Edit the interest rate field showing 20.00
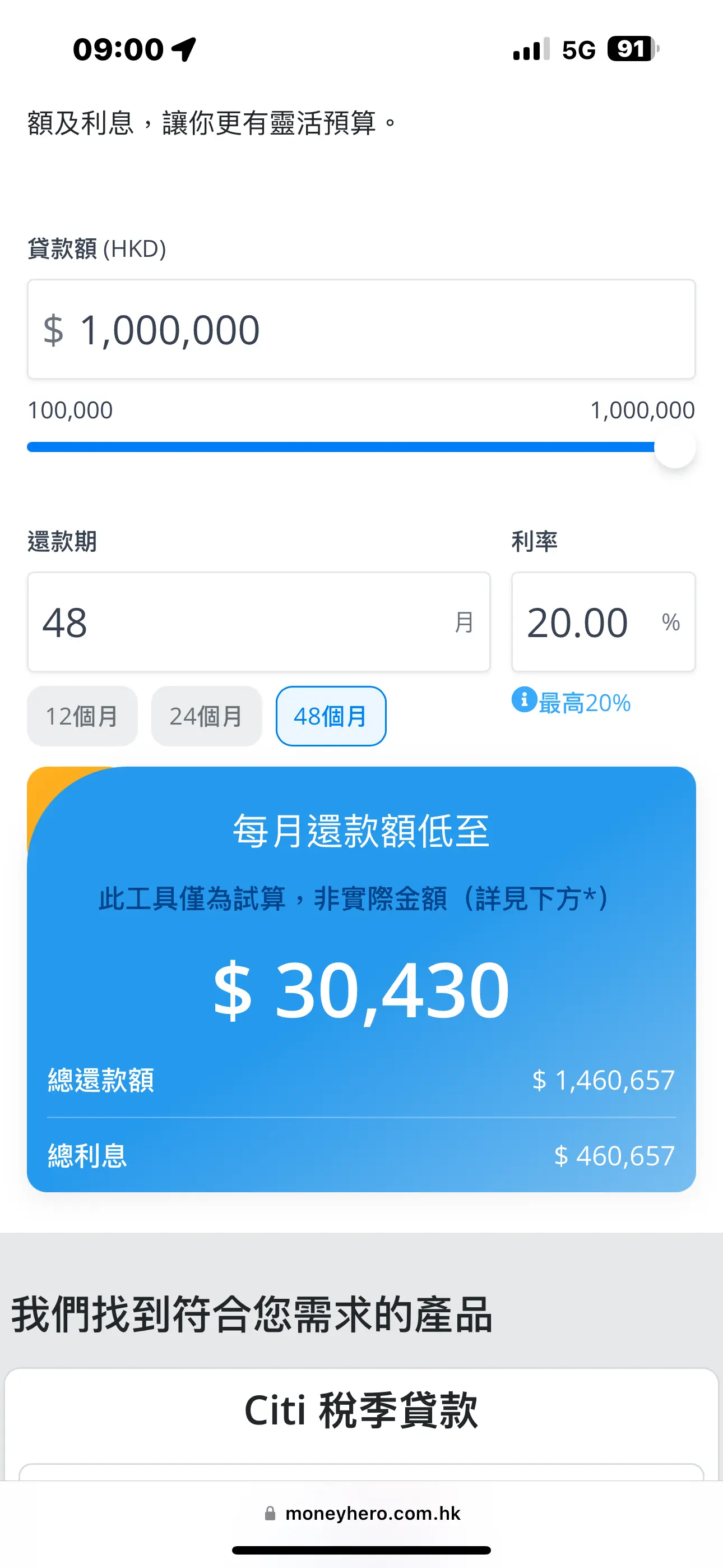The width and height of the screenshot is (723, 1568). tap(603, 621)
